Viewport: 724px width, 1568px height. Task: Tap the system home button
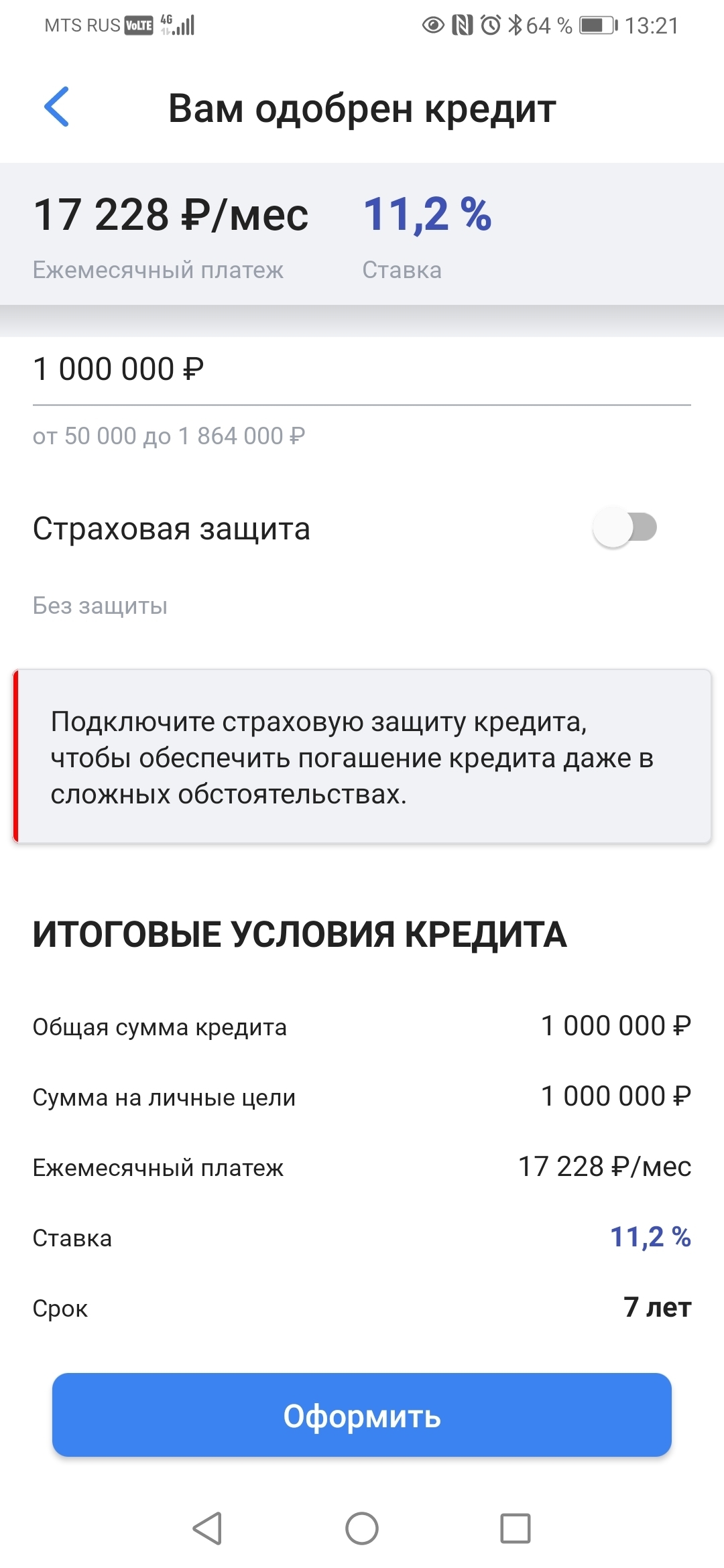(x=362, y=1528)
